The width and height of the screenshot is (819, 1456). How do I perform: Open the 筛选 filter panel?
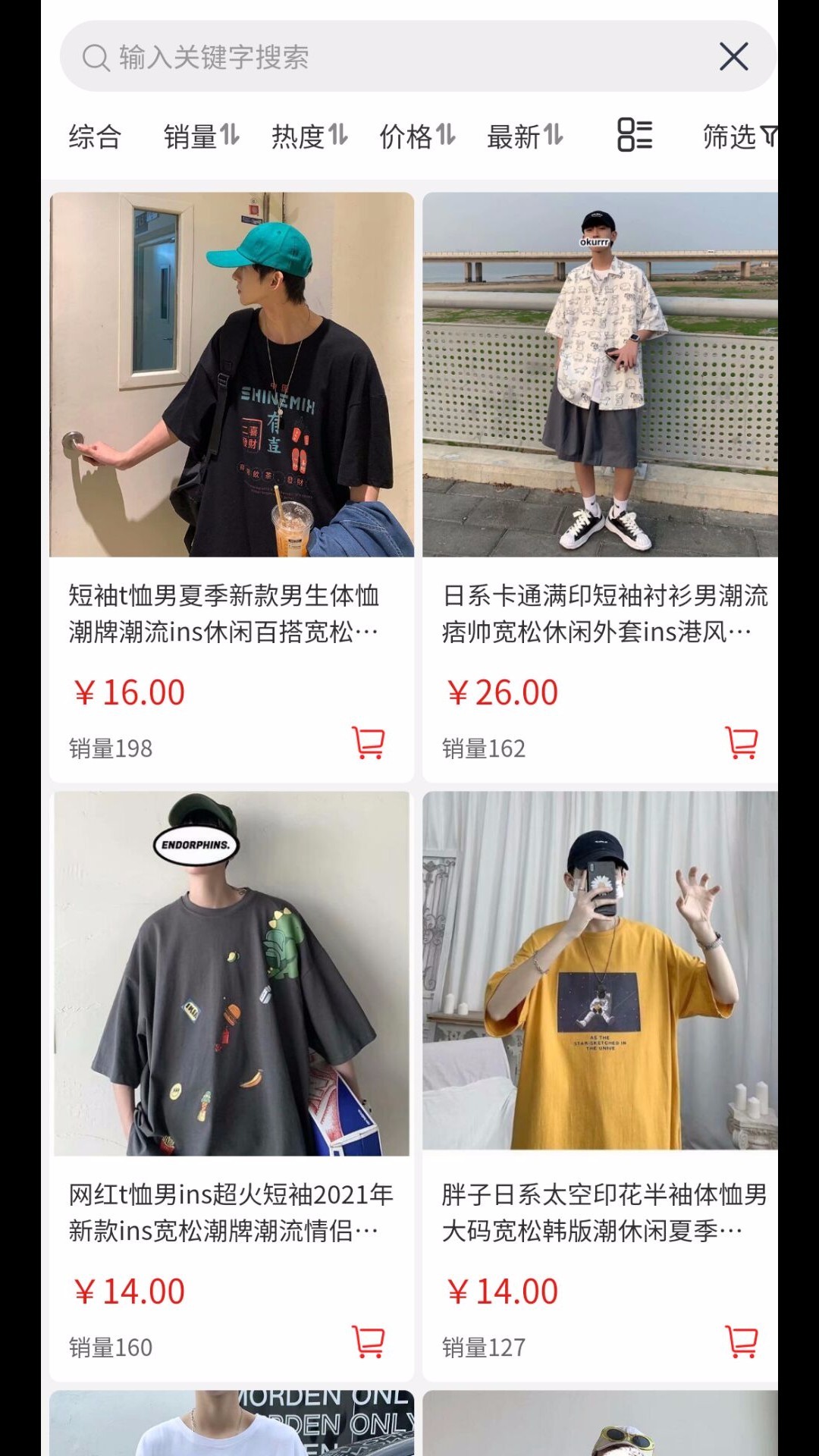pos(739,136)
